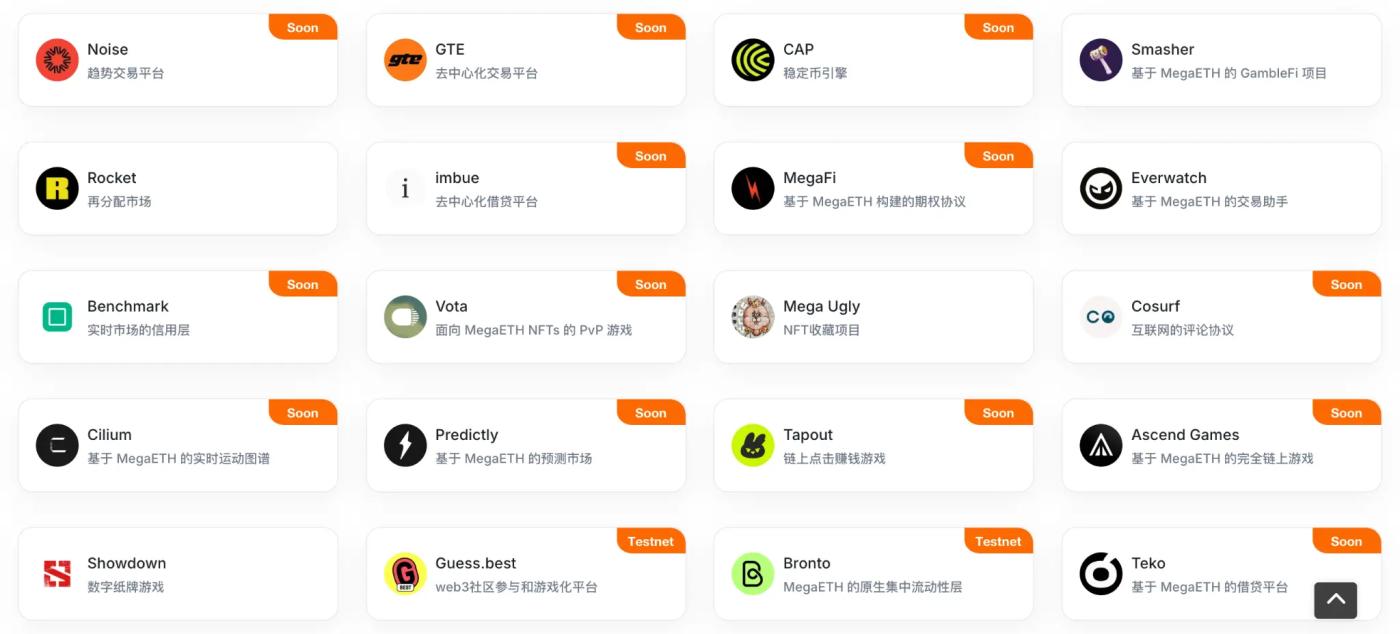Open the Vota PvP game card
Viewport: 1400px width, 634px height.
(526, 317)
